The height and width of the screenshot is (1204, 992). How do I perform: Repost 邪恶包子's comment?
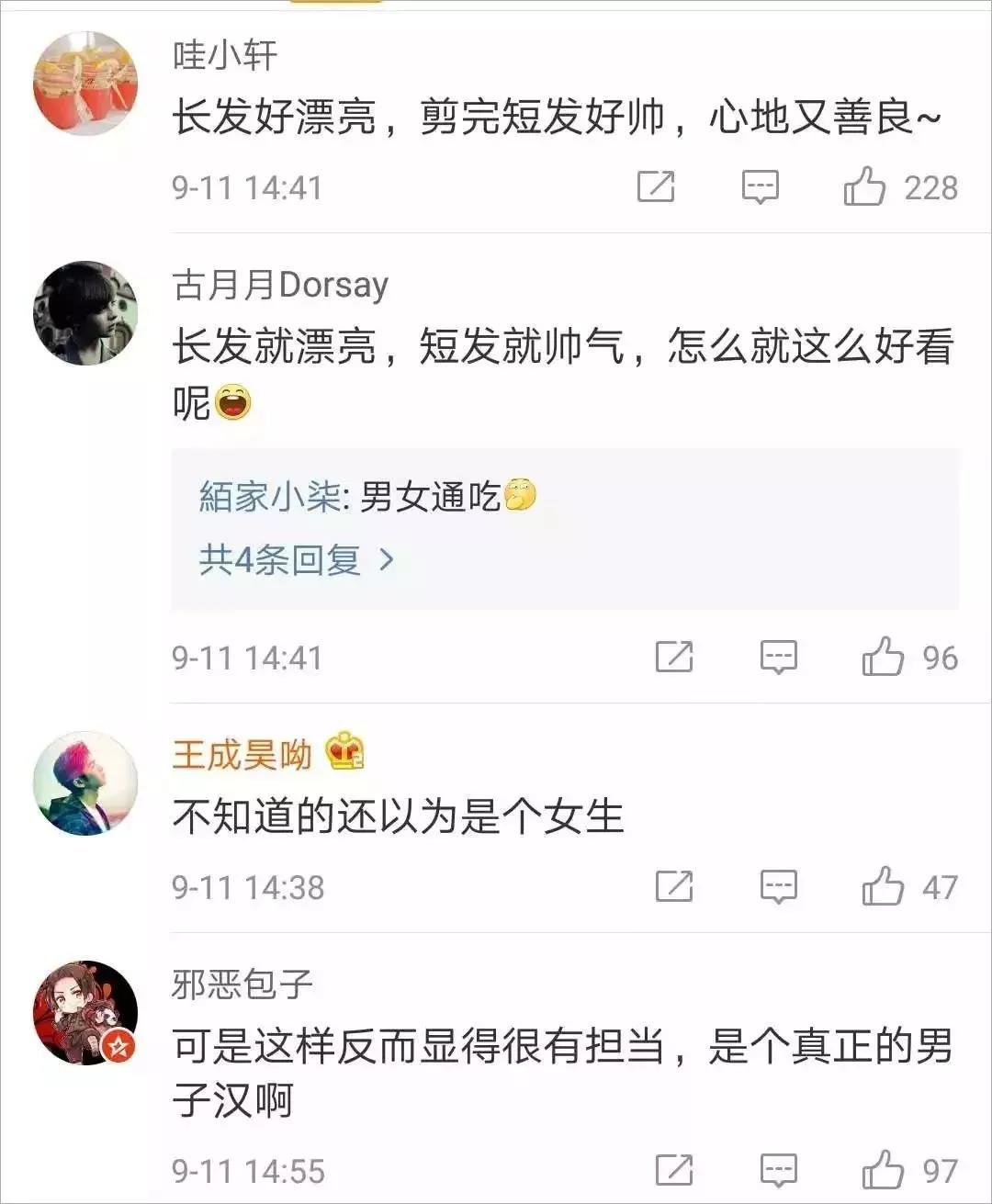[x=674, y=1171]
